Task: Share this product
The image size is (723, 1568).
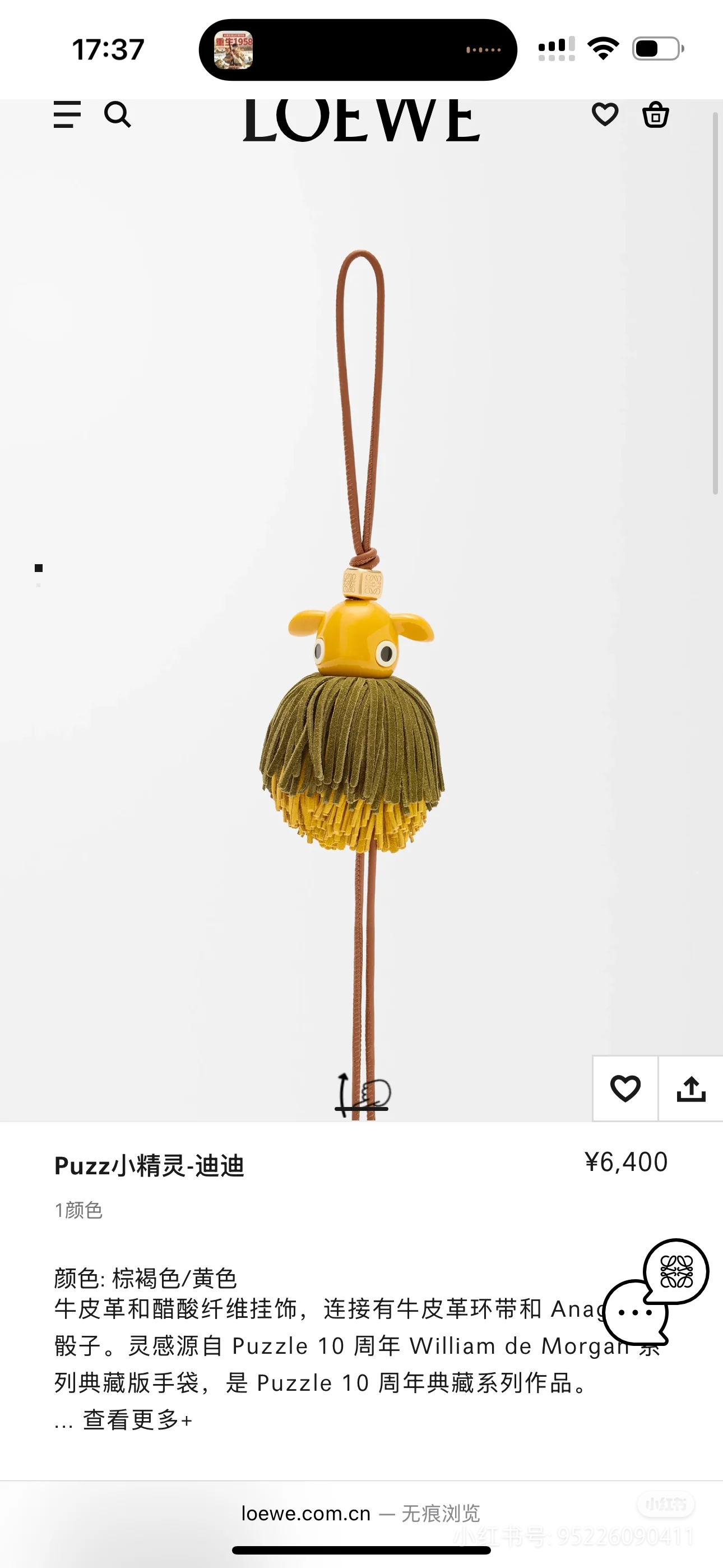Action: (x=690, y=1089)
